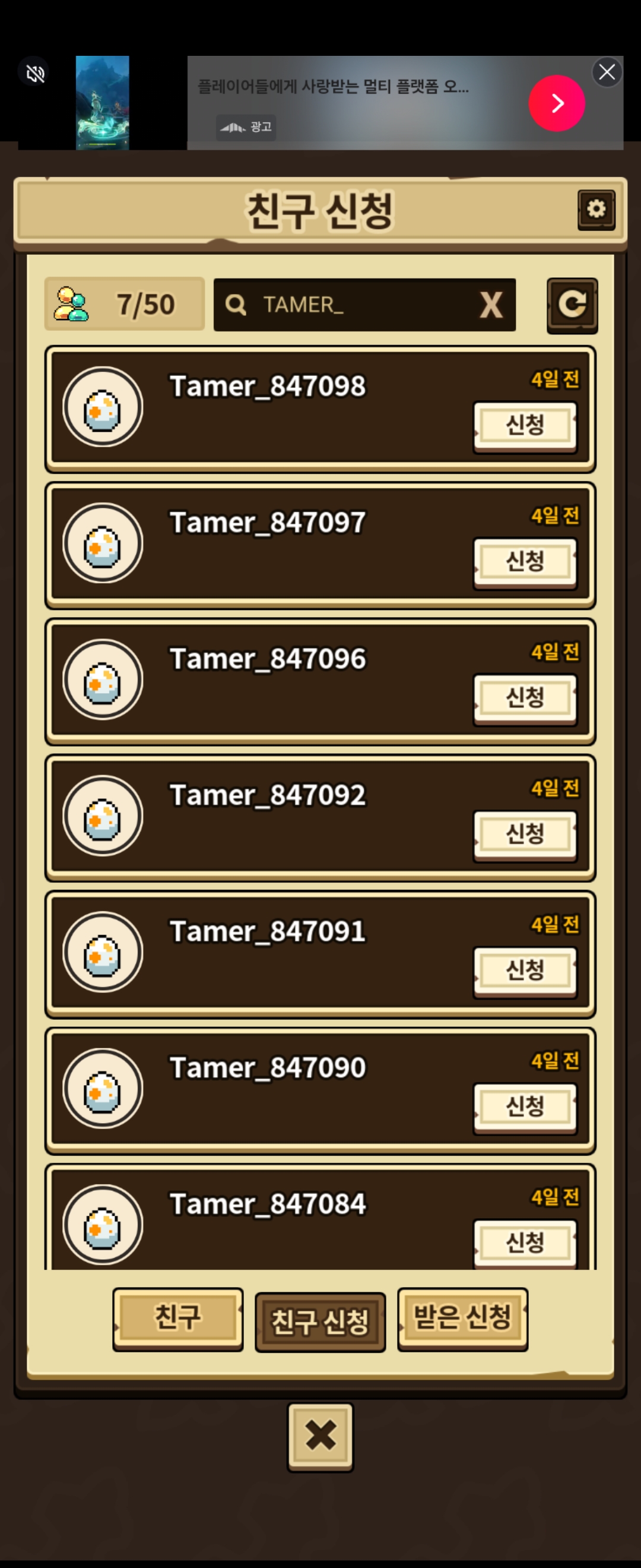
Task: Send friend request to Tamer_847091
Action: pyautogui.click(x=525, y=970)
